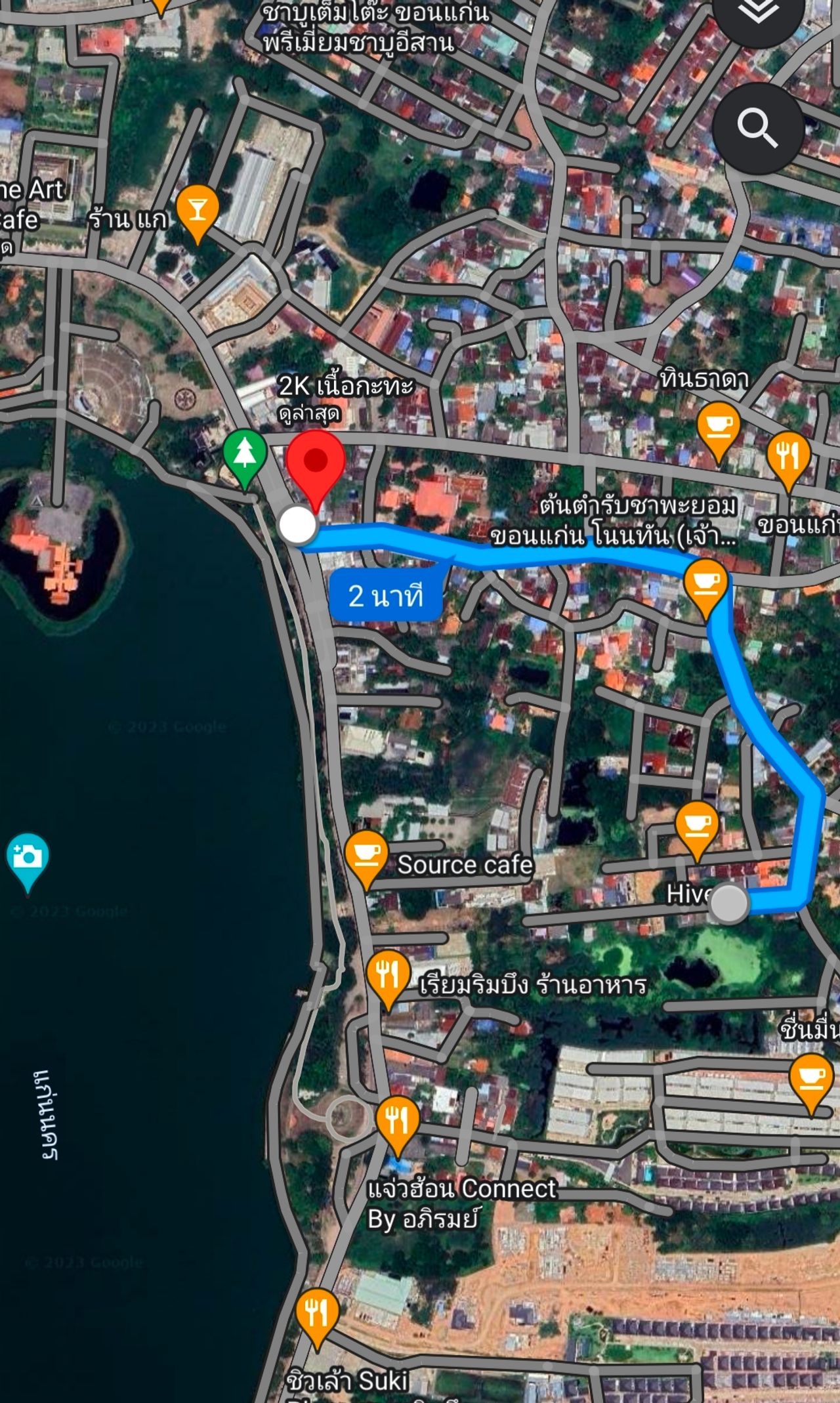Open the map layers button
840x1403 pixels.
[758, 13]
